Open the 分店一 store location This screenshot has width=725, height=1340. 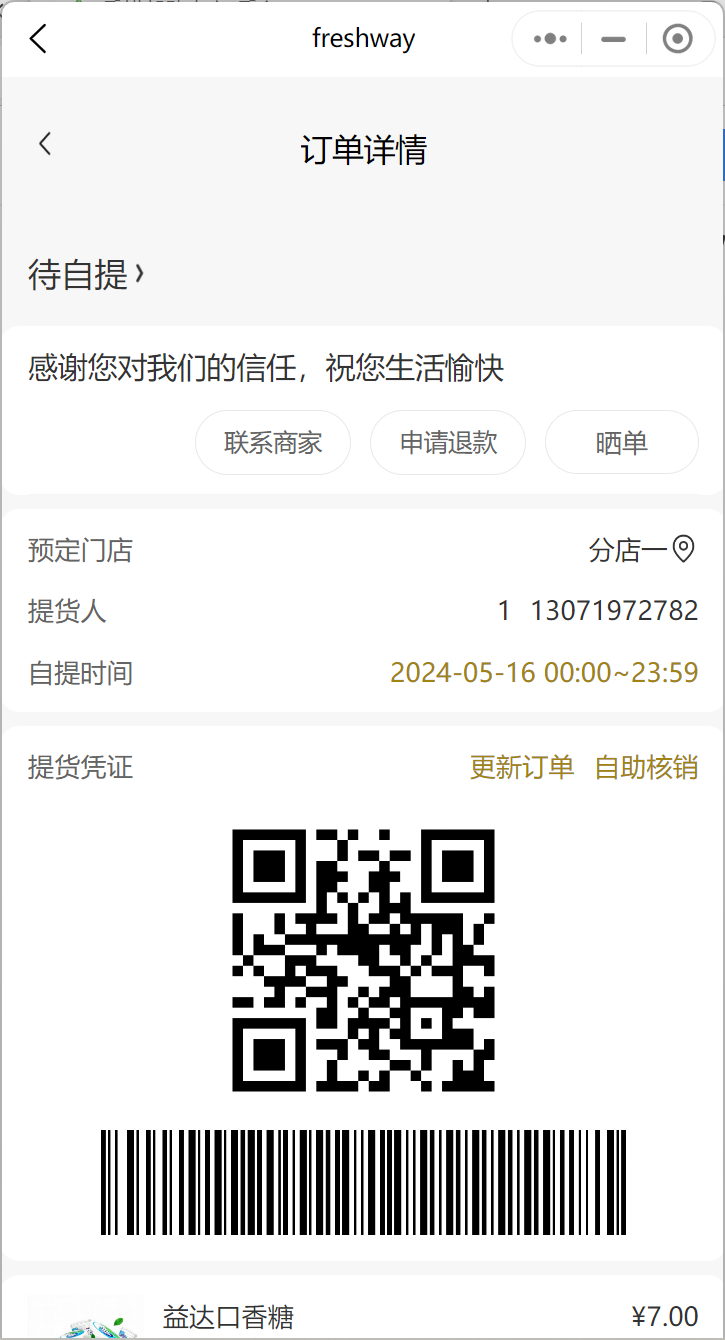tap(641, 550)
